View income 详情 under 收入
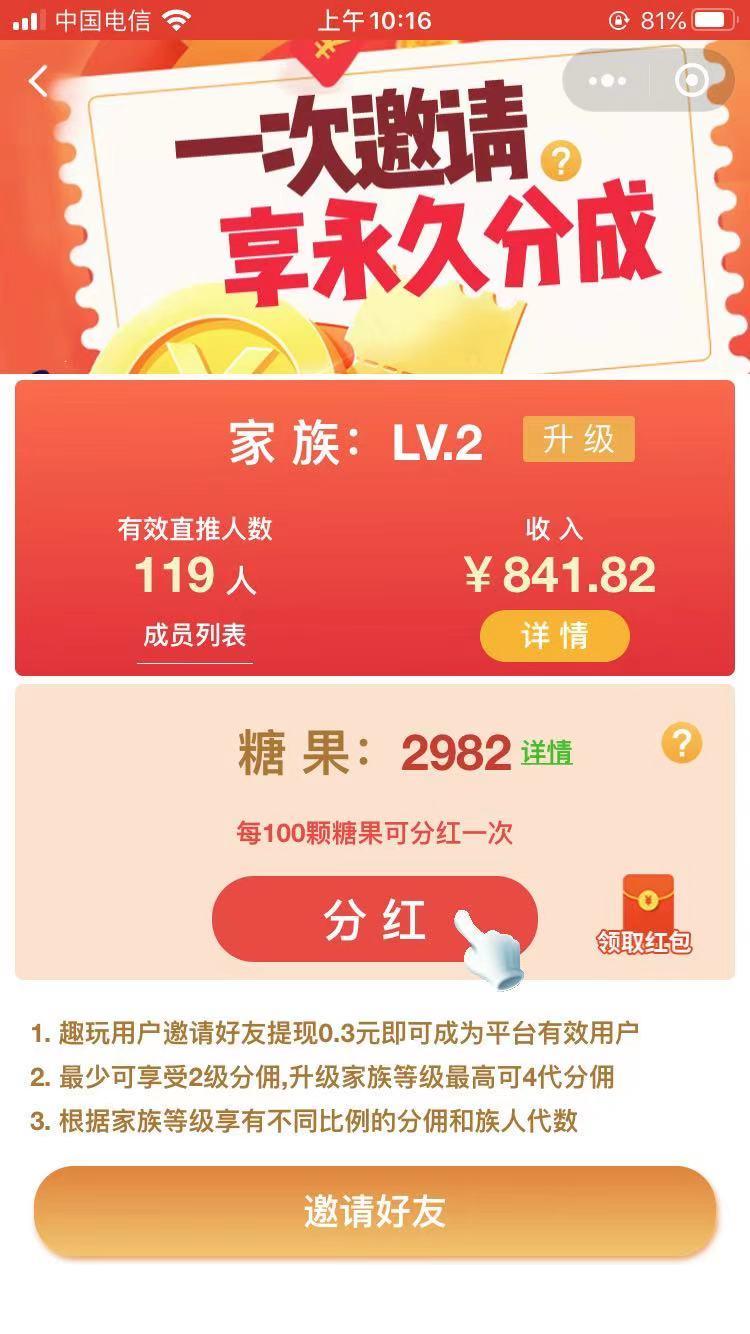750x1334 pixels. (x=554, y=636)
